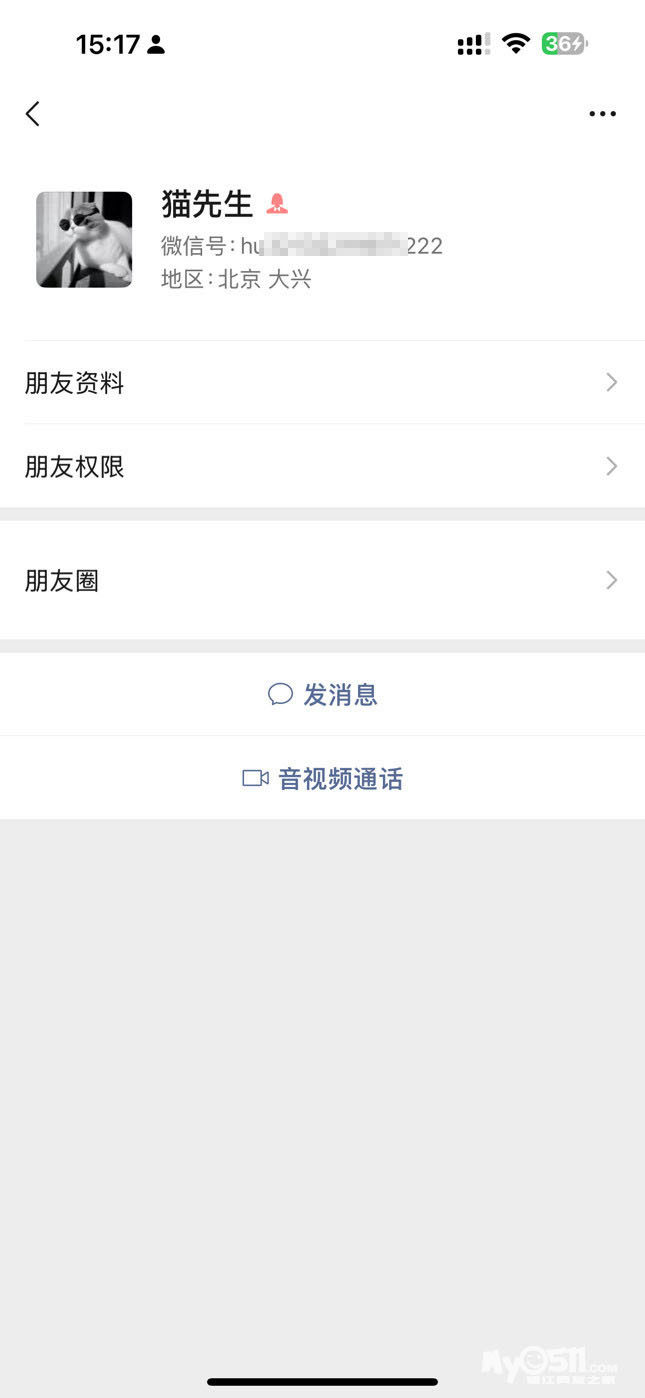Image resolution: width=645 pixels, height=1398 pixels.
Task: View 猫先生's profile picture
Action: [84, 240]
